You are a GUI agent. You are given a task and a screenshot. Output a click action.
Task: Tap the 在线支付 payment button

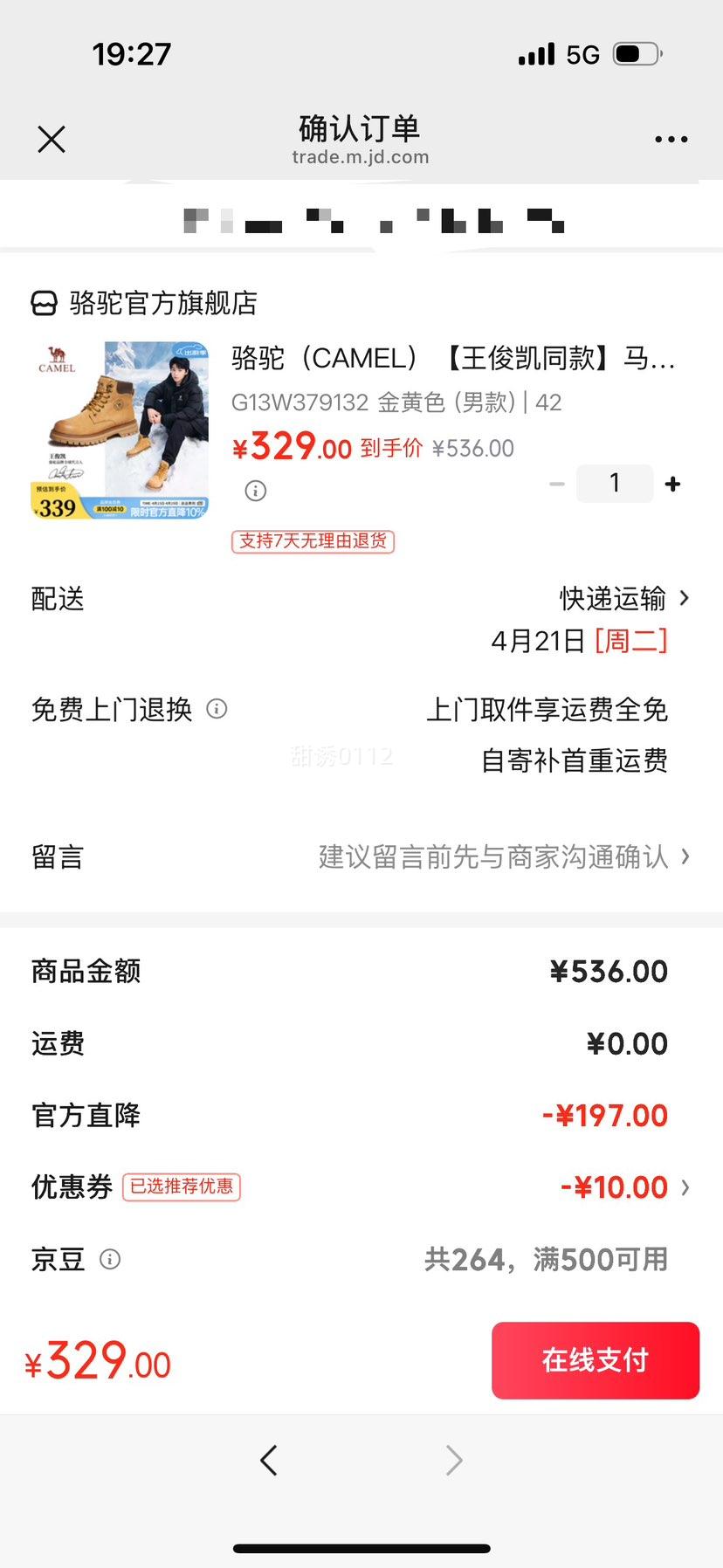tap(595, 1360)
